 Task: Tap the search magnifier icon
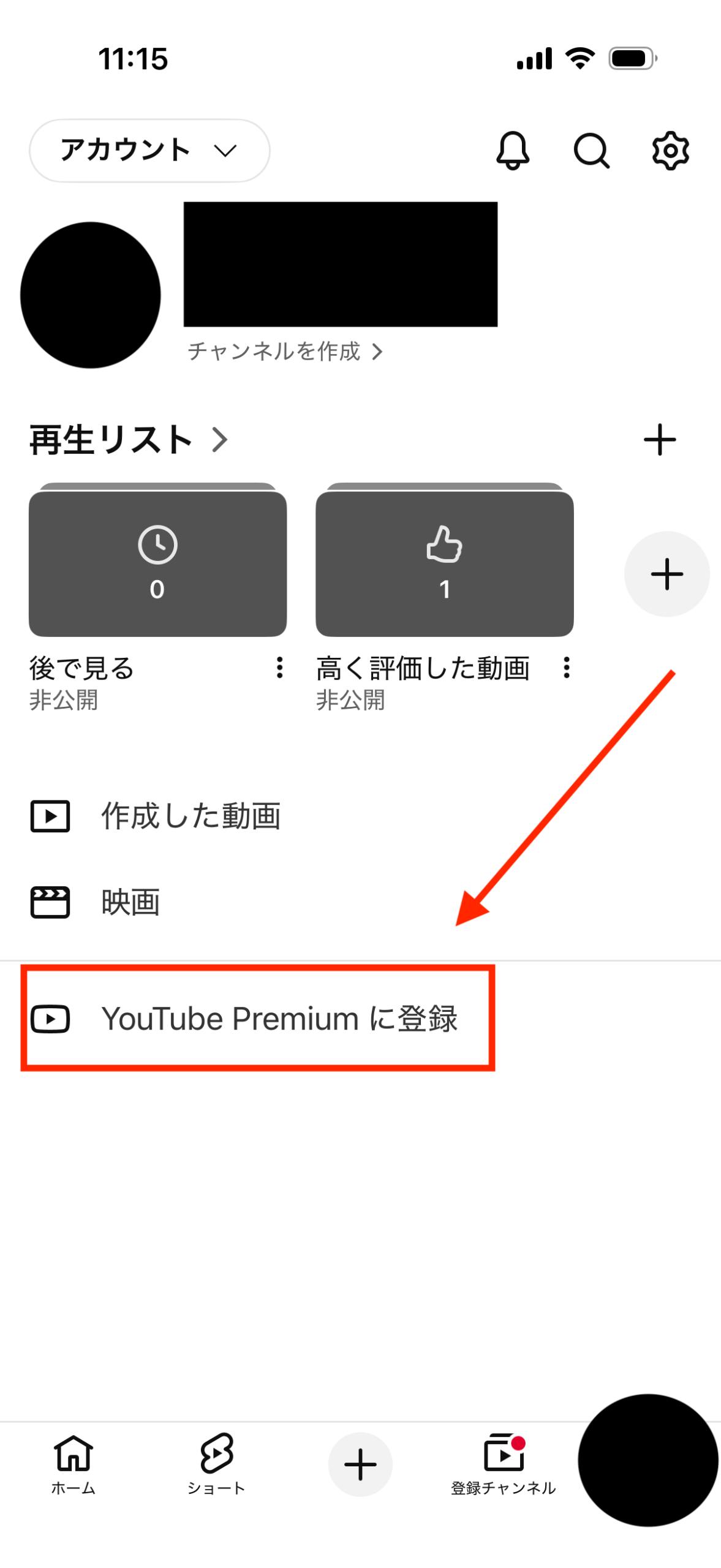tap(591, 151)
